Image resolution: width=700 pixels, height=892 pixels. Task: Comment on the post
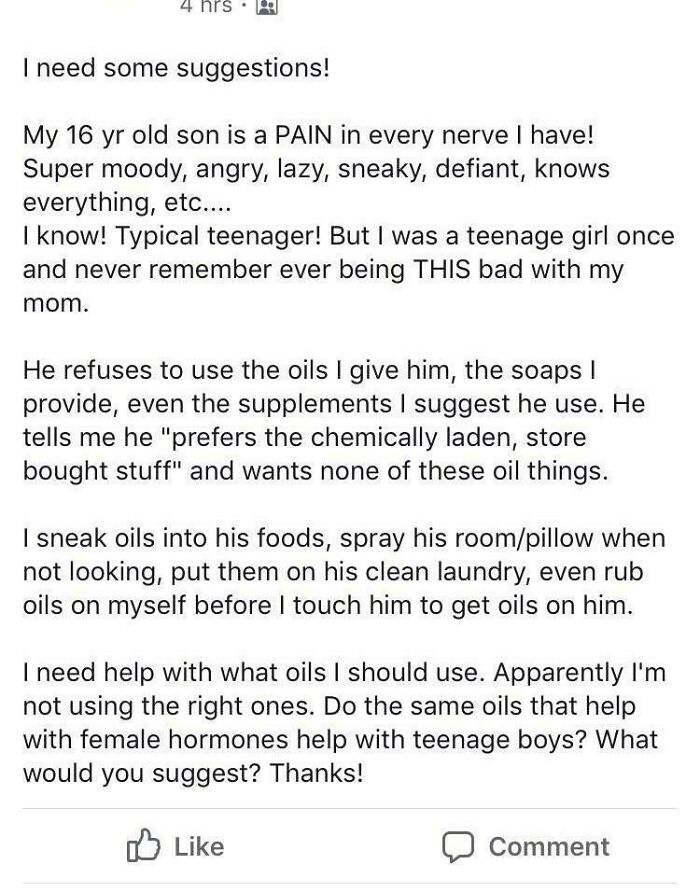tap(526, 846)
